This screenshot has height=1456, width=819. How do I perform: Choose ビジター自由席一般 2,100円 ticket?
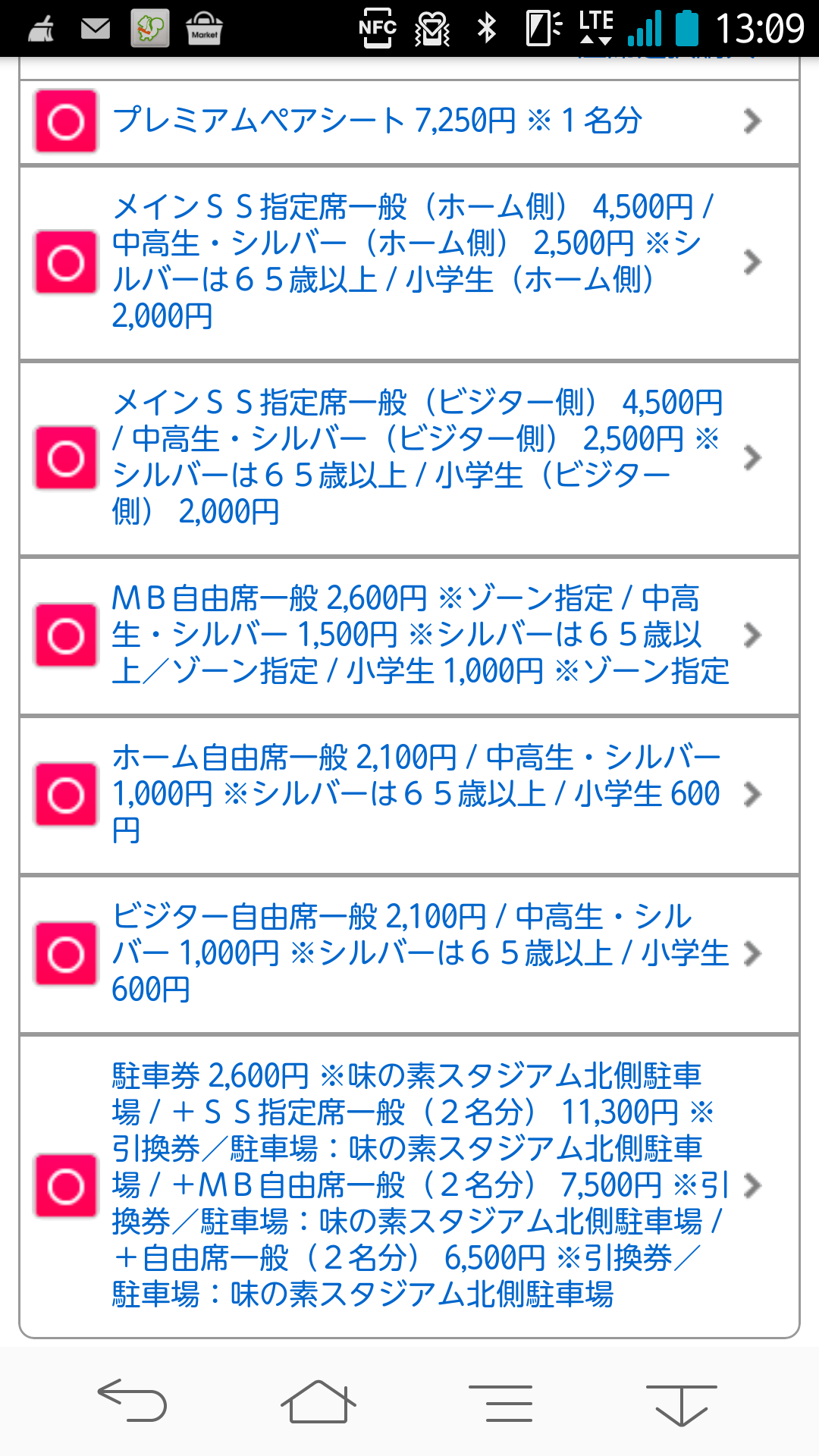coord(409,953)
